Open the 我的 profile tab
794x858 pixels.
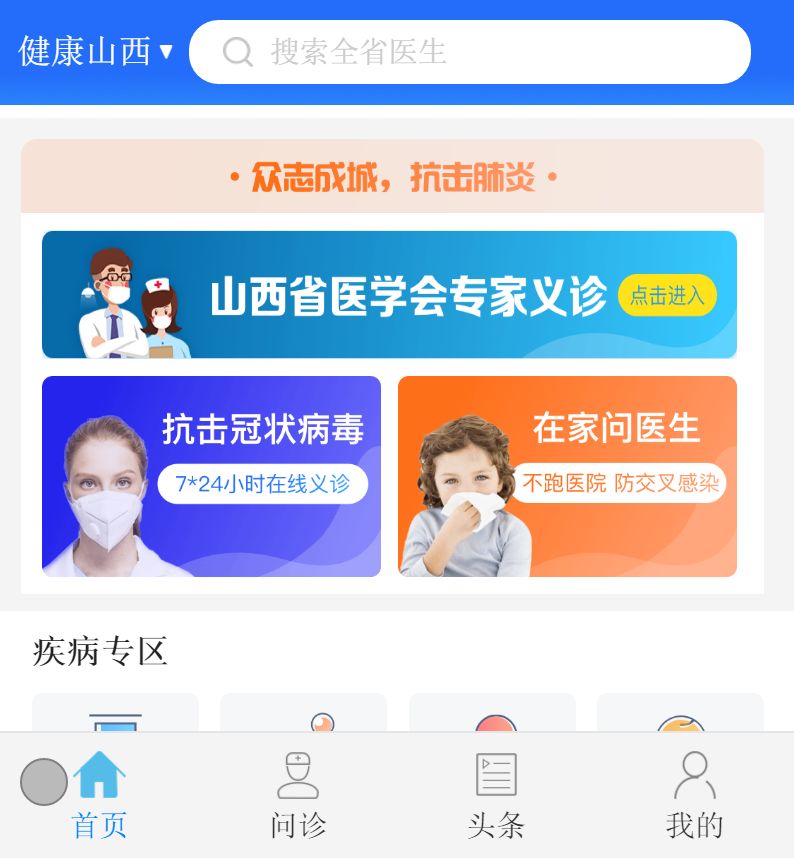[694, 796]
